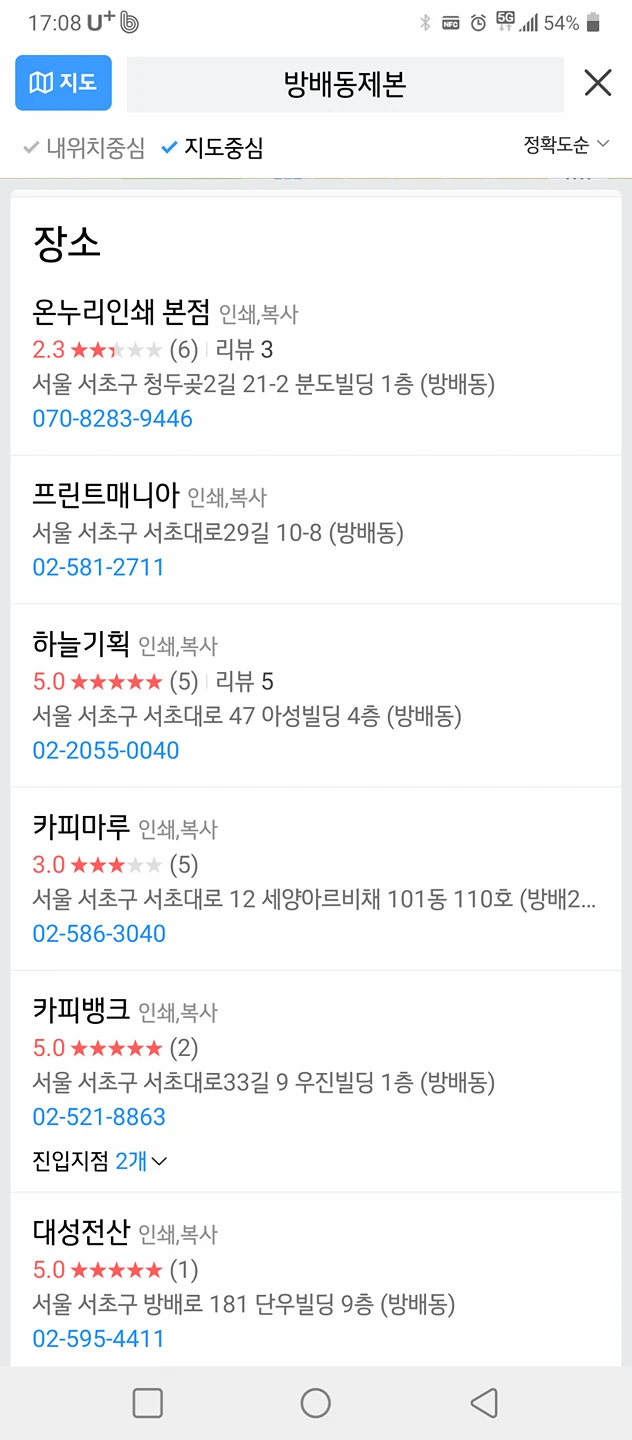The height and width of the screenshot is (1440, 632).
Task: Open the 정확도순 sort dropdown
Action: 566,145
